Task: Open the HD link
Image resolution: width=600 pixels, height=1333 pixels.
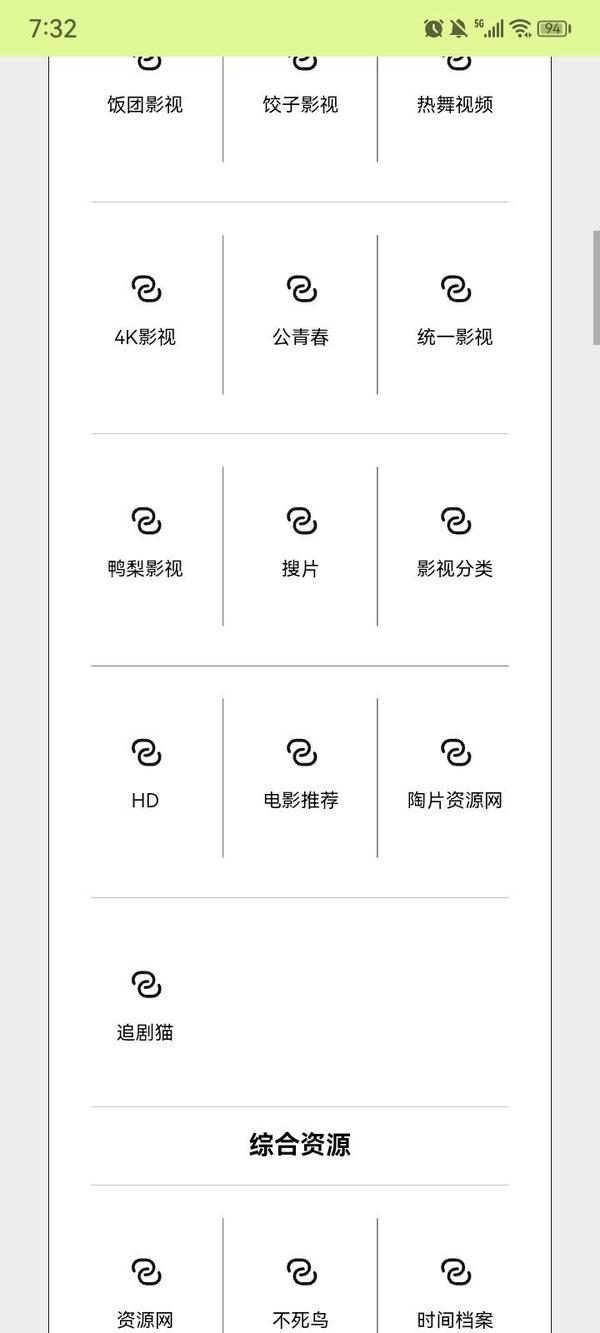Action: pos(145,778)
